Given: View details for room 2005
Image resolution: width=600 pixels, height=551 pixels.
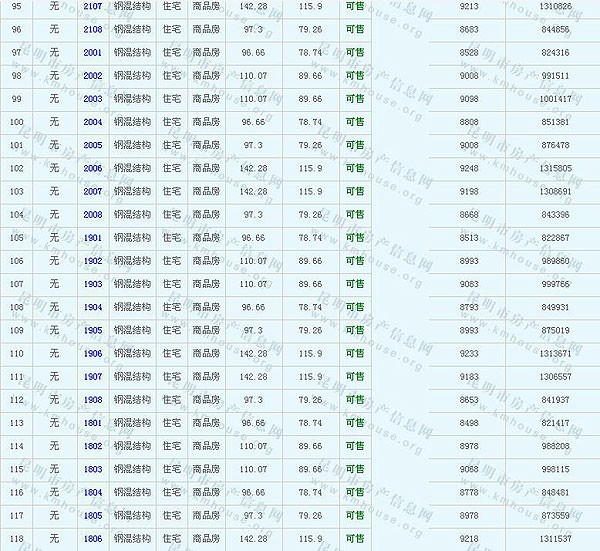Looking at the screenshot, I should (x=93, y=145).
